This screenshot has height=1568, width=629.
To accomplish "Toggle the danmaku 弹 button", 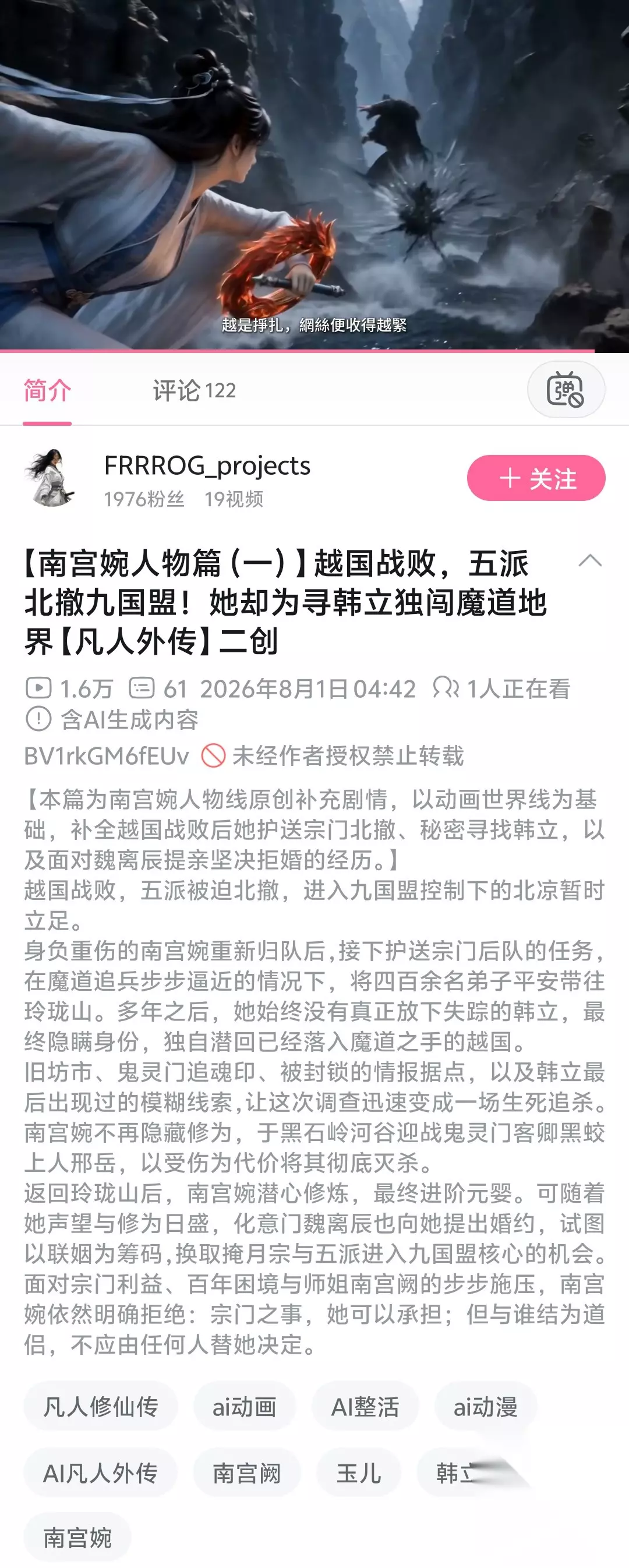I will 566,390.
